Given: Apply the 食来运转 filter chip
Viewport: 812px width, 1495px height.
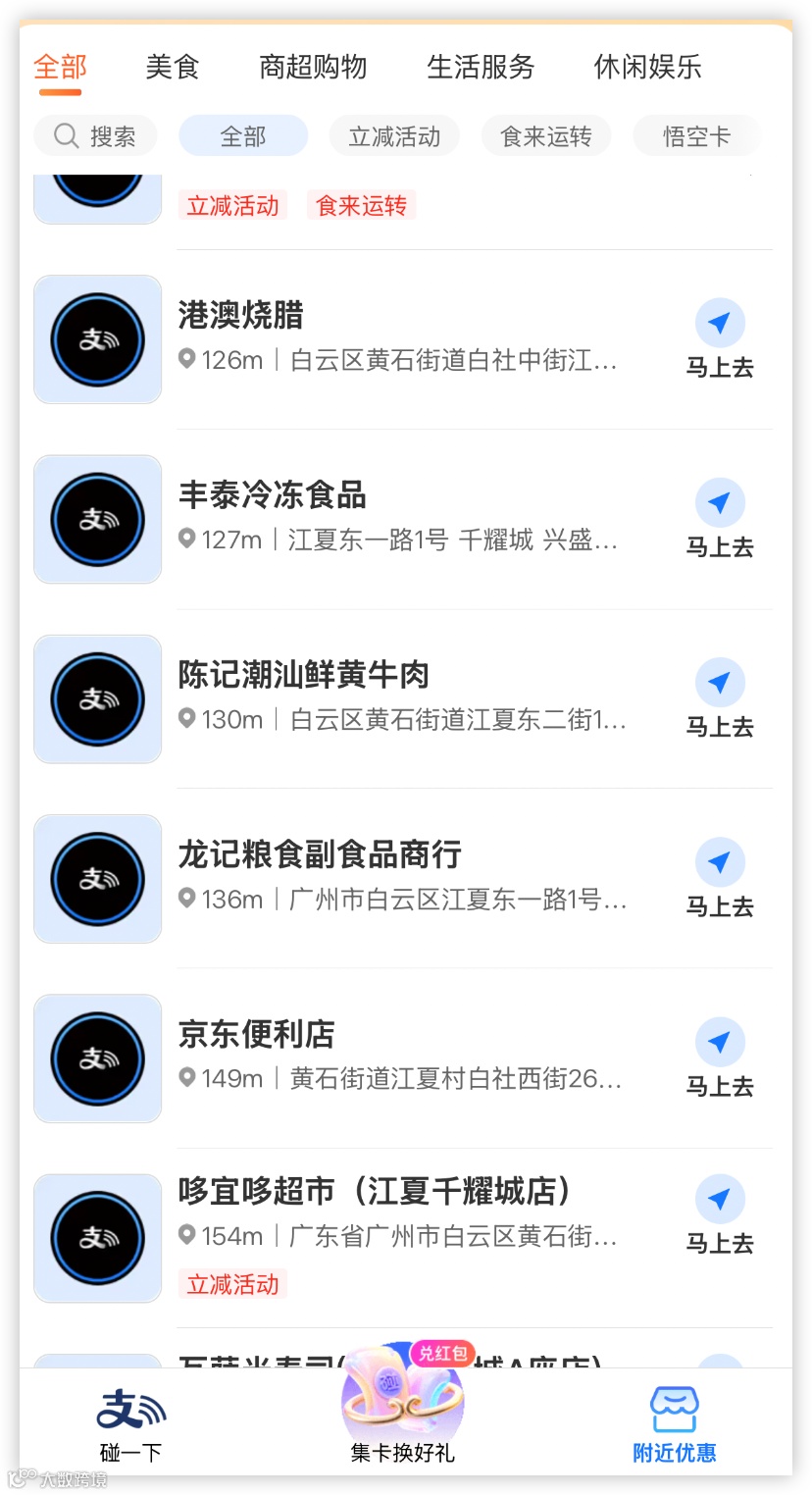Looking at the screenshot, I should click(x=546, y=136).
